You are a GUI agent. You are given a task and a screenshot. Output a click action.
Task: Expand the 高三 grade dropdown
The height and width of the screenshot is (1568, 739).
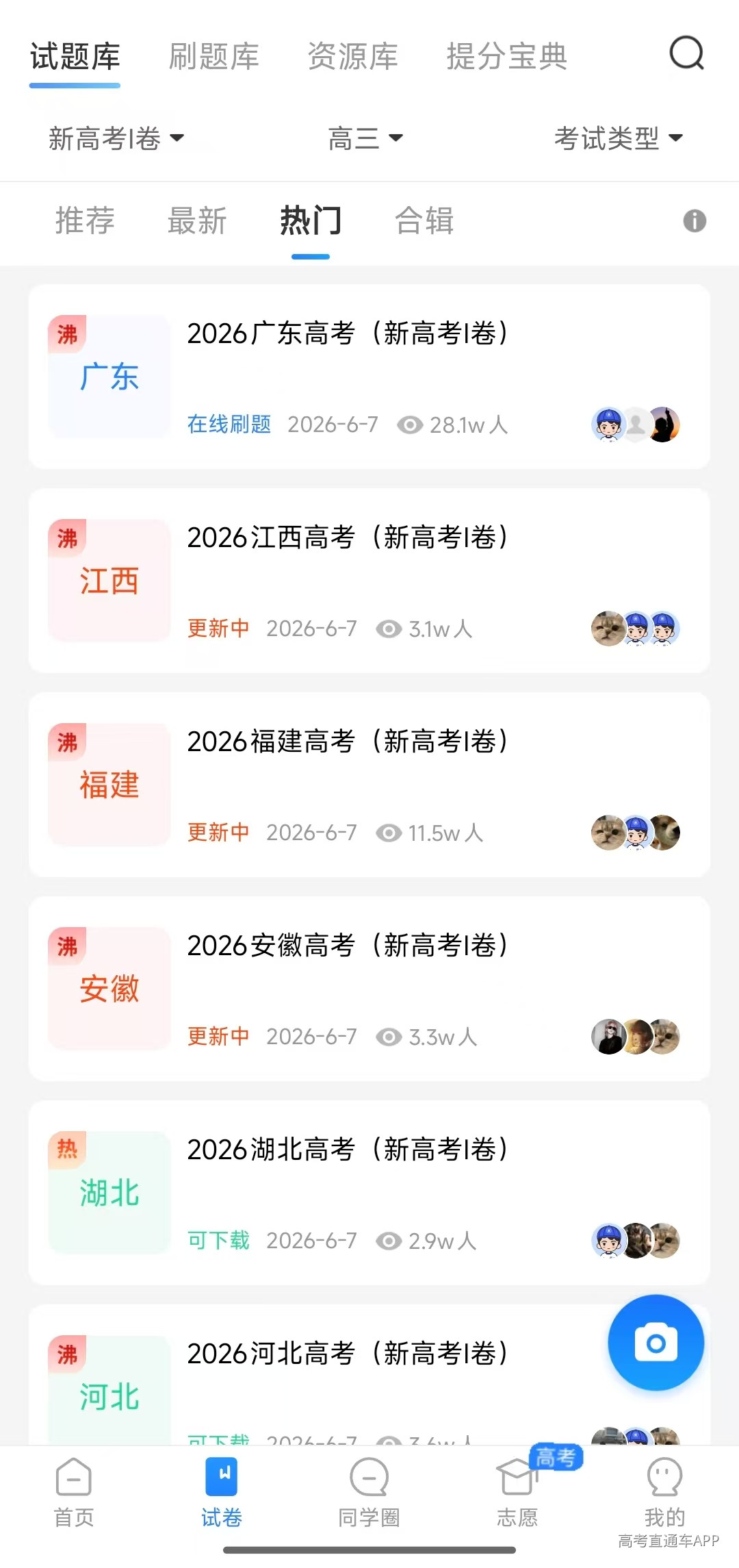coord(365,138)
